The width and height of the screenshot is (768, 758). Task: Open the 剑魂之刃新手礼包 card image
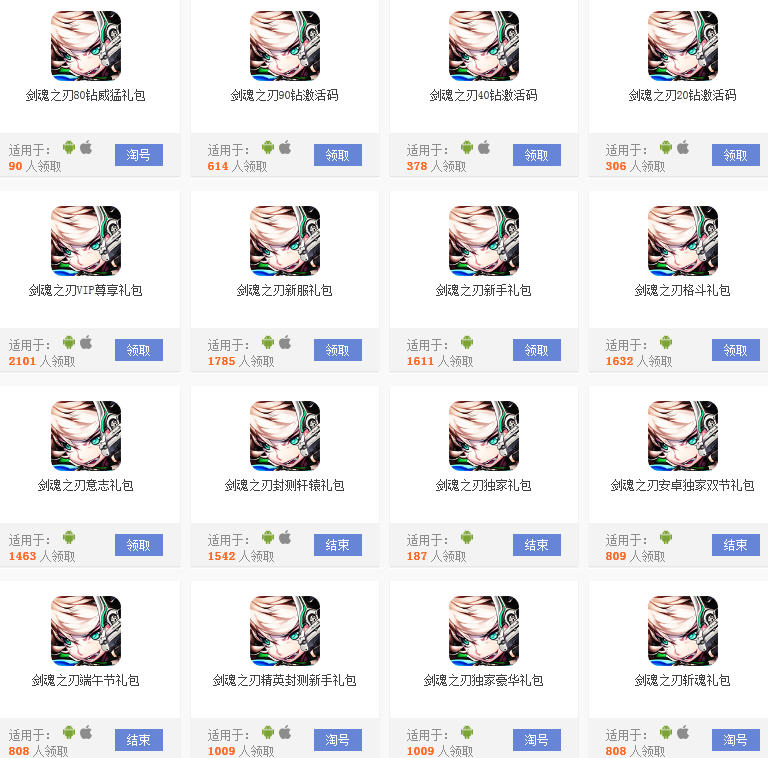coord(484,241)
